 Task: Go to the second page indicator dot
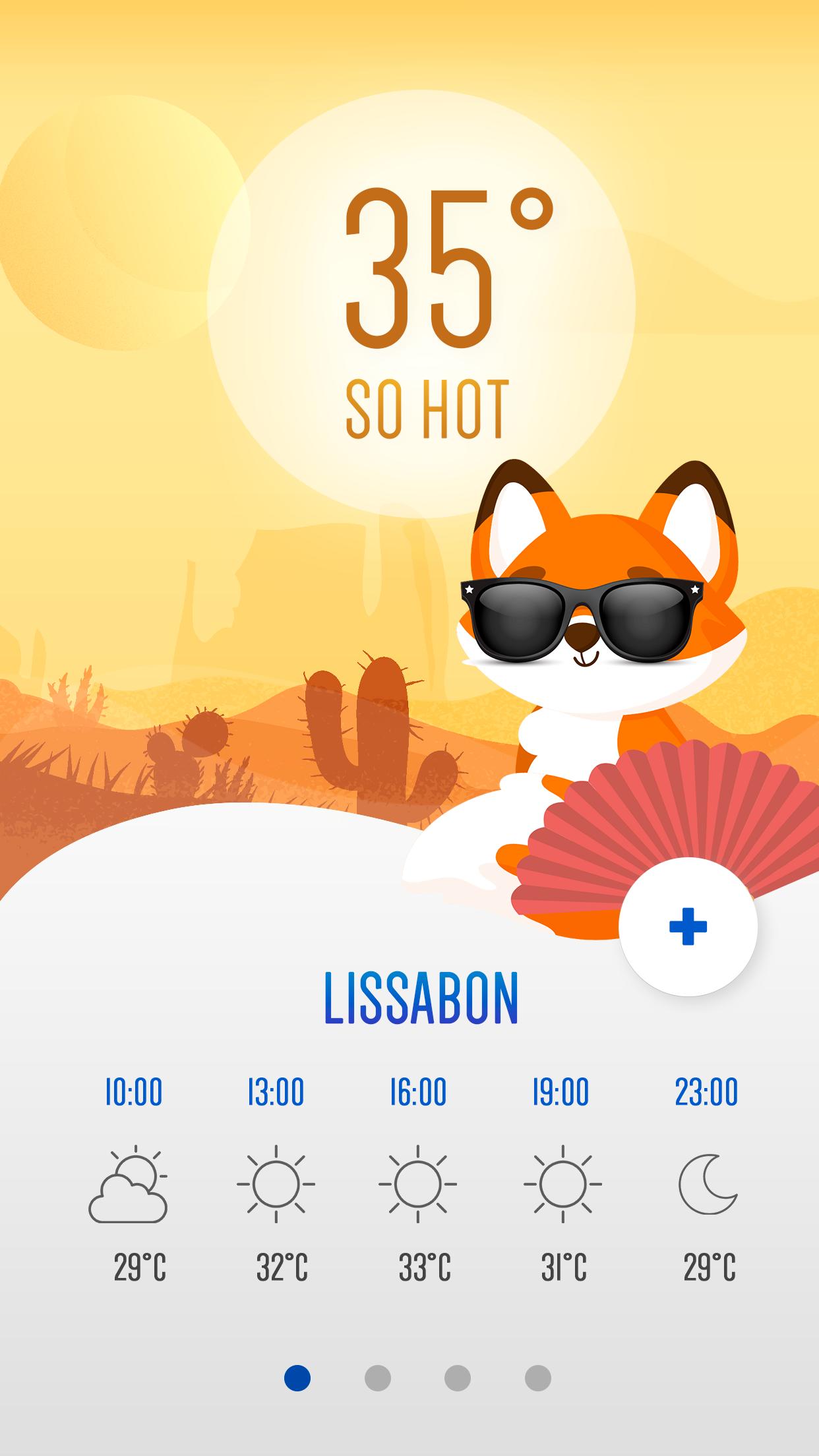pyautogui.click(x=378, y=1378)
